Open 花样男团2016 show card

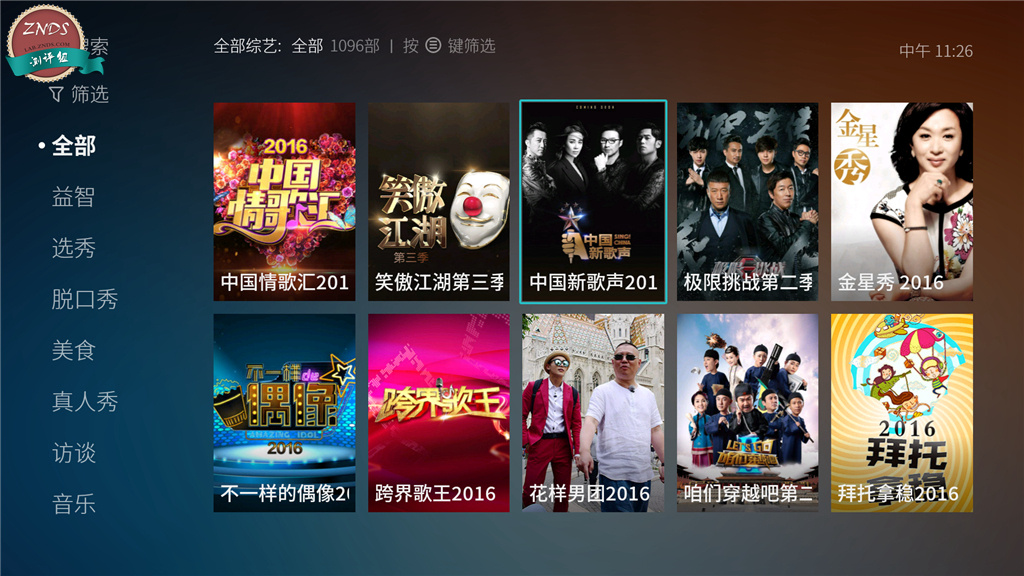593,412
